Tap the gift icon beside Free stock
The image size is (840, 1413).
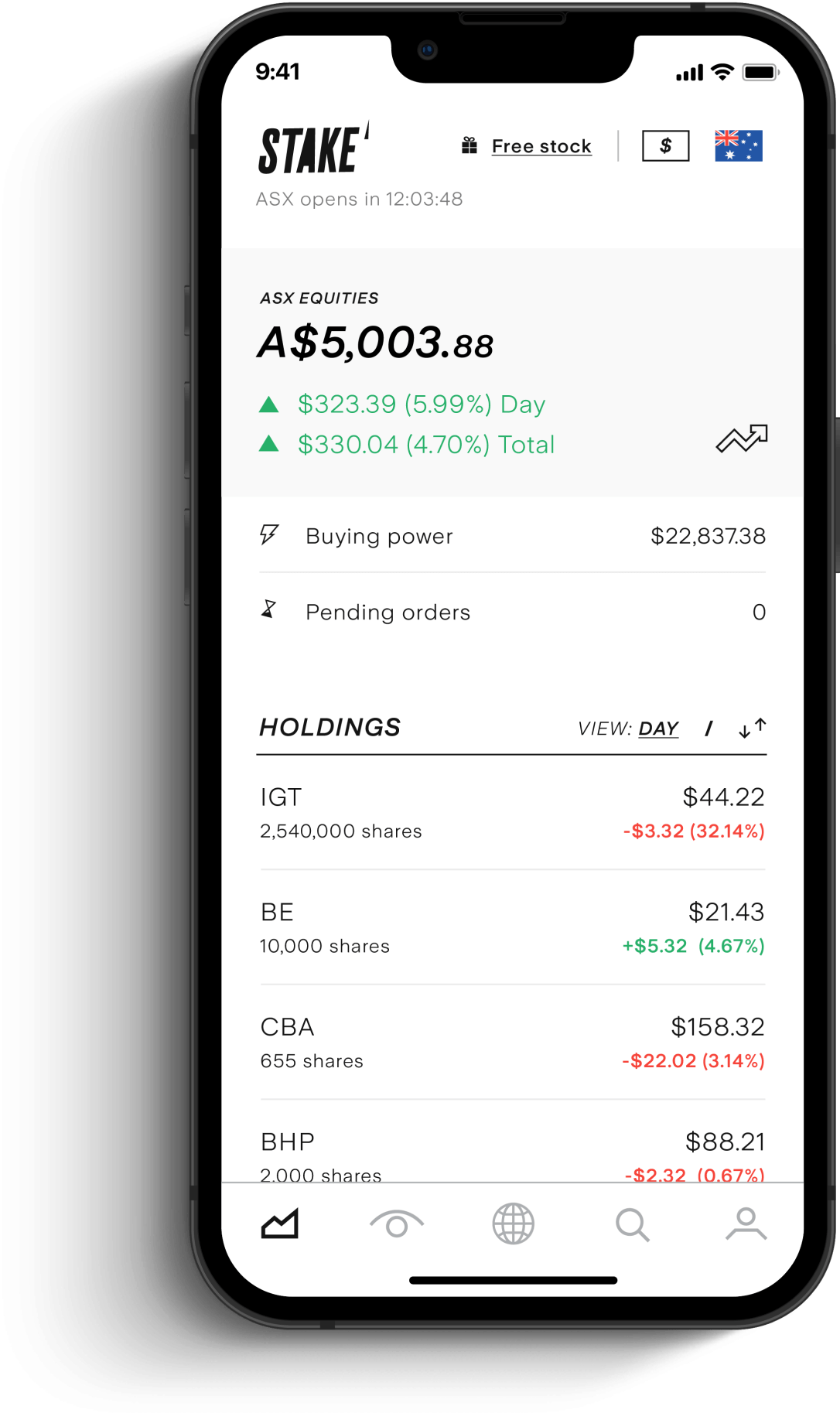pos(469,145)
